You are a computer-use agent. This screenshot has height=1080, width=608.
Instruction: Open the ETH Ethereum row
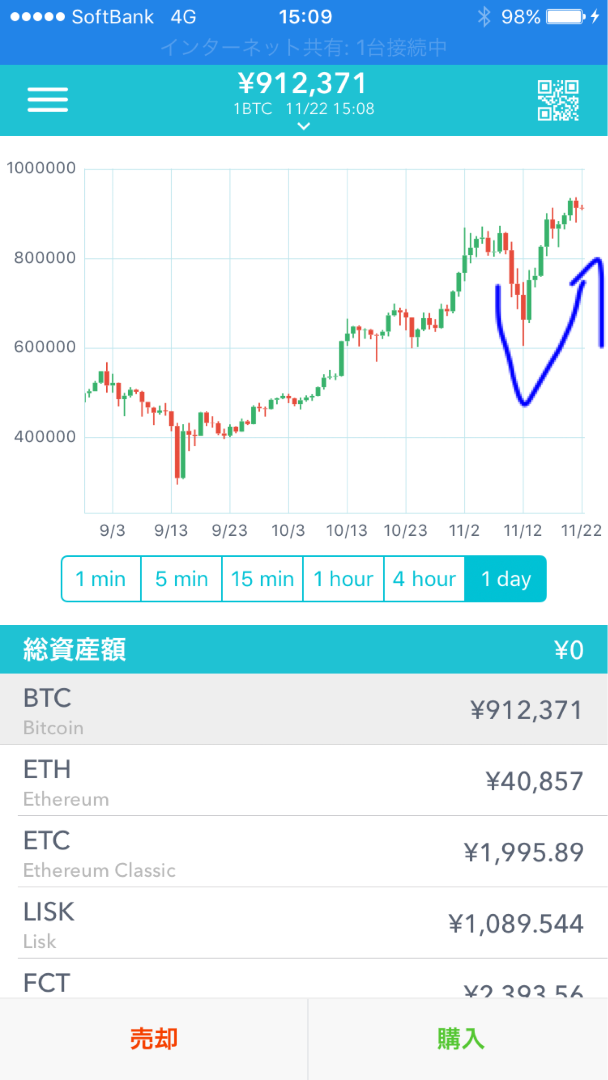pos(304,780)
